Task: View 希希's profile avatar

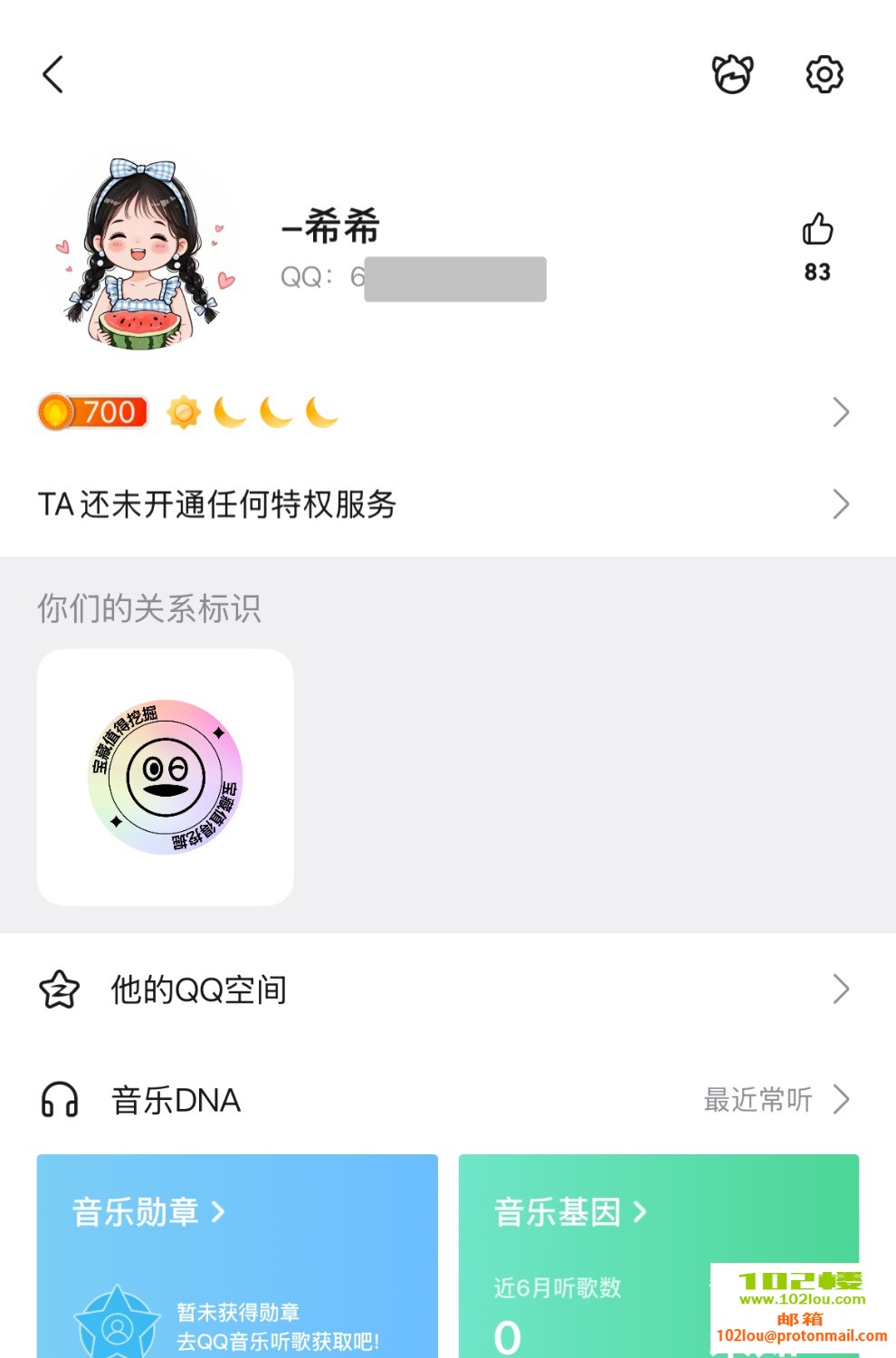Action: click(x=143, y=254)
